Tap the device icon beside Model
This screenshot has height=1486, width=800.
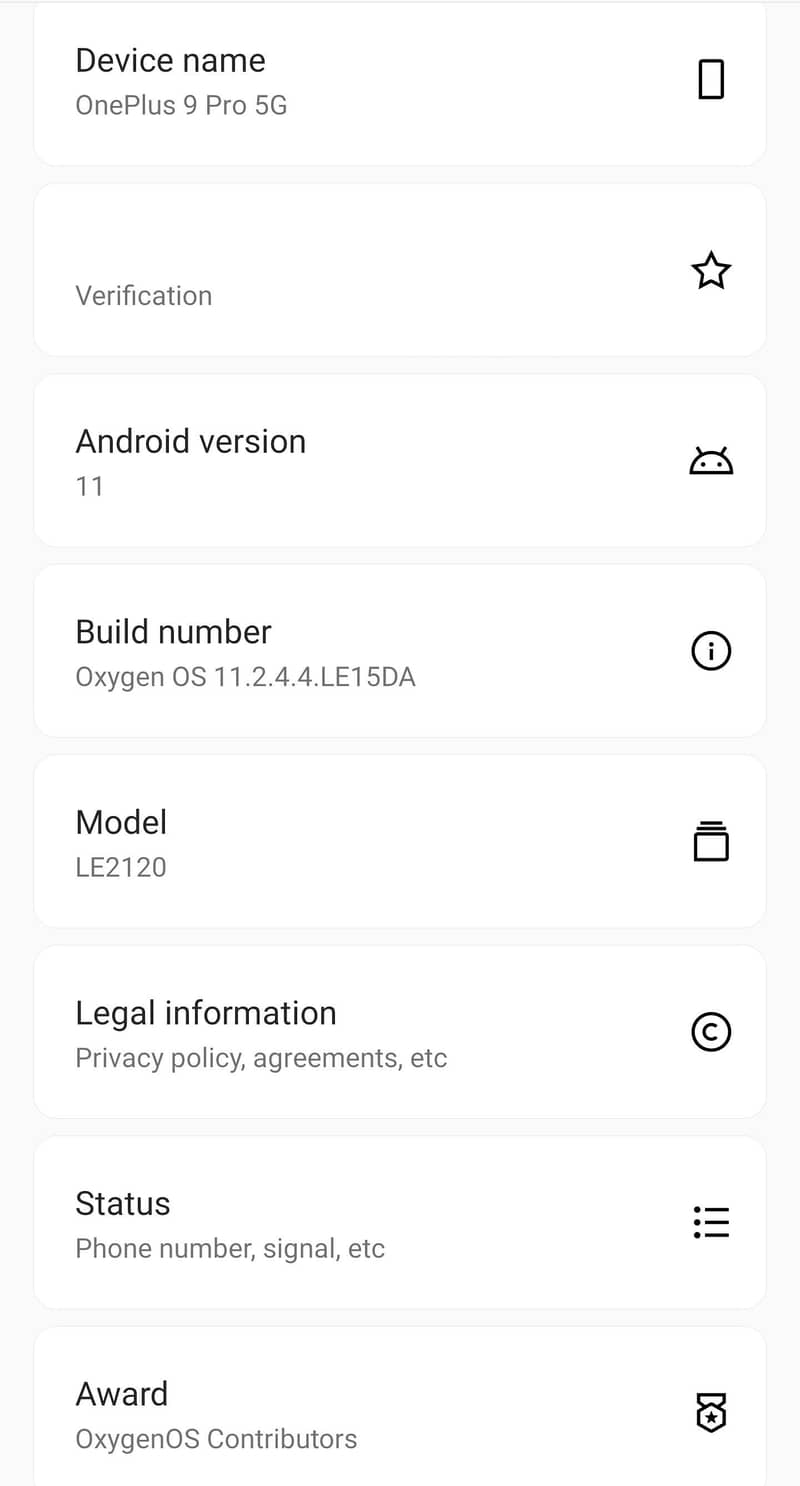pos(710,841)
